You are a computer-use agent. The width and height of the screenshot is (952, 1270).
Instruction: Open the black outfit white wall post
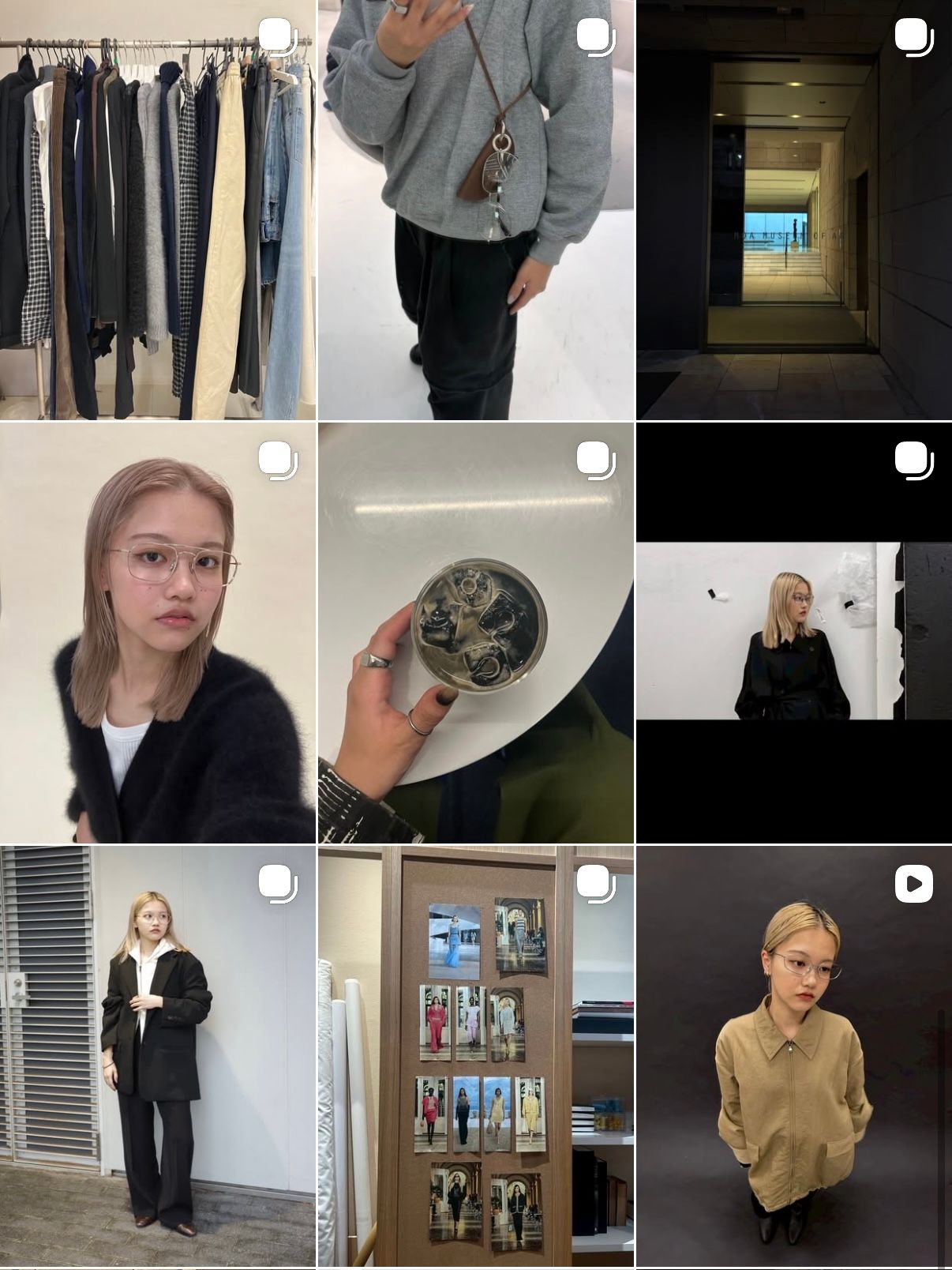pos(793,633)
